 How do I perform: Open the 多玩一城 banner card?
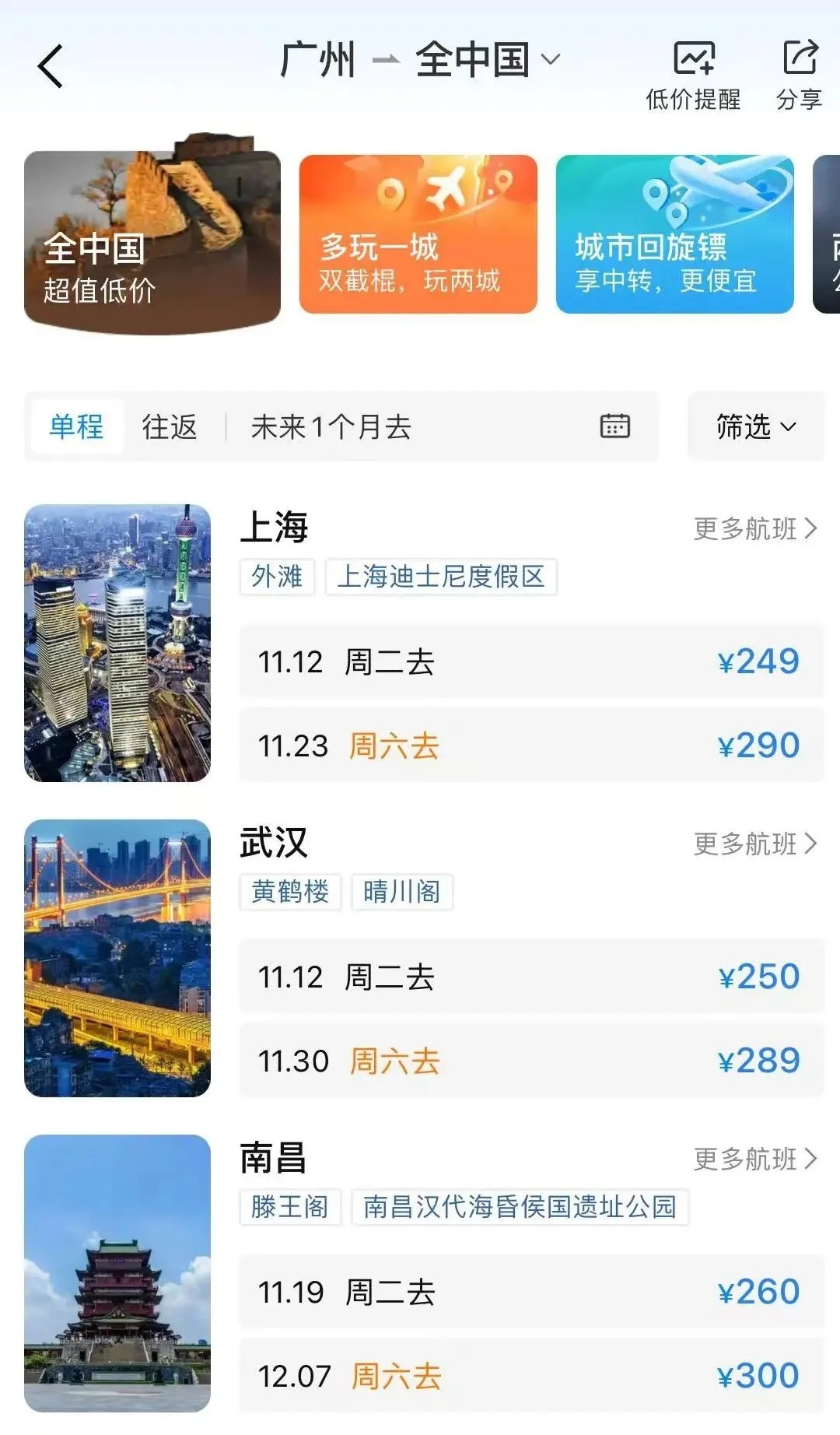point(418,234)
